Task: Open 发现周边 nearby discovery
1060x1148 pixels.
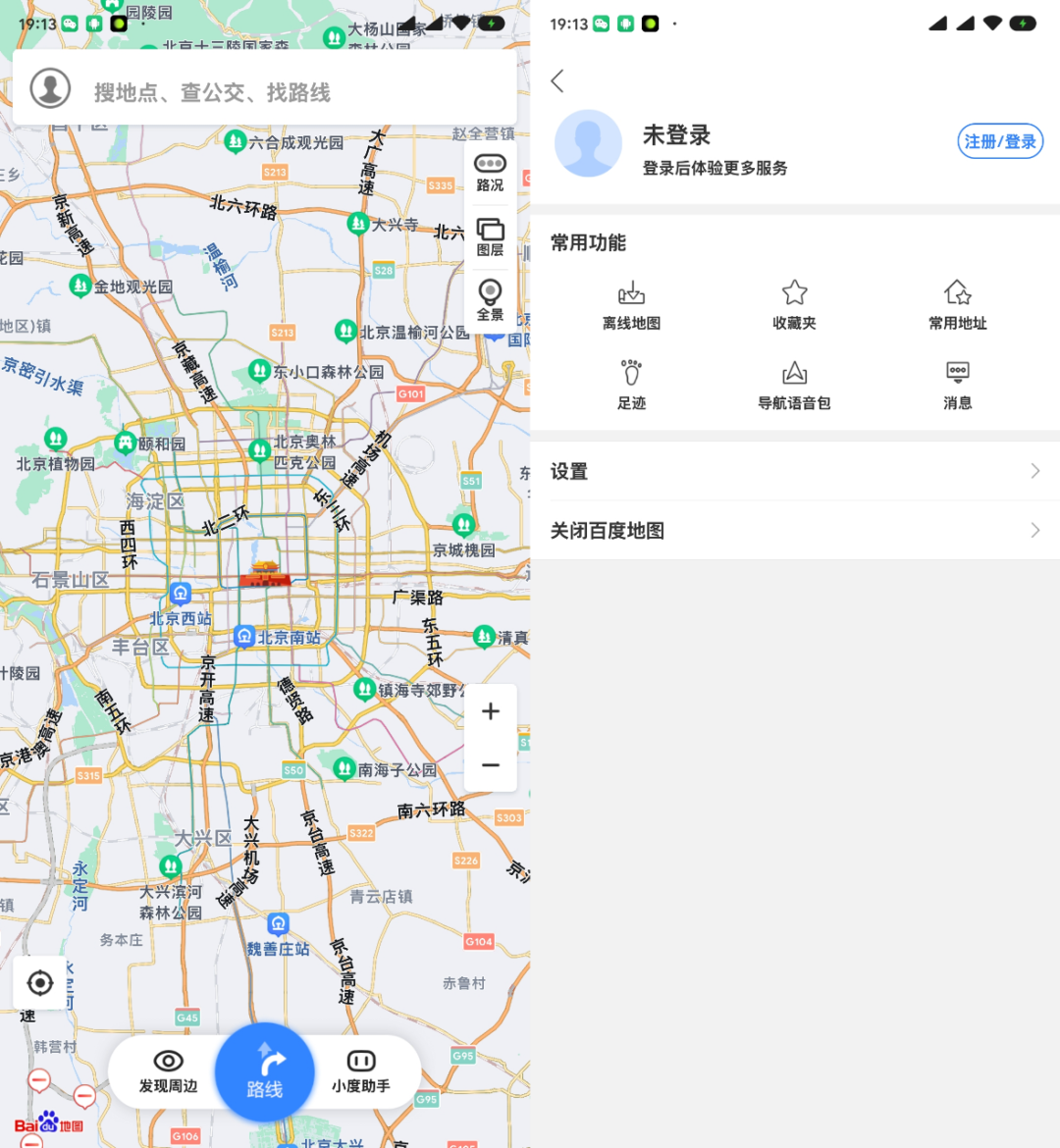Action: (168, 1071)
